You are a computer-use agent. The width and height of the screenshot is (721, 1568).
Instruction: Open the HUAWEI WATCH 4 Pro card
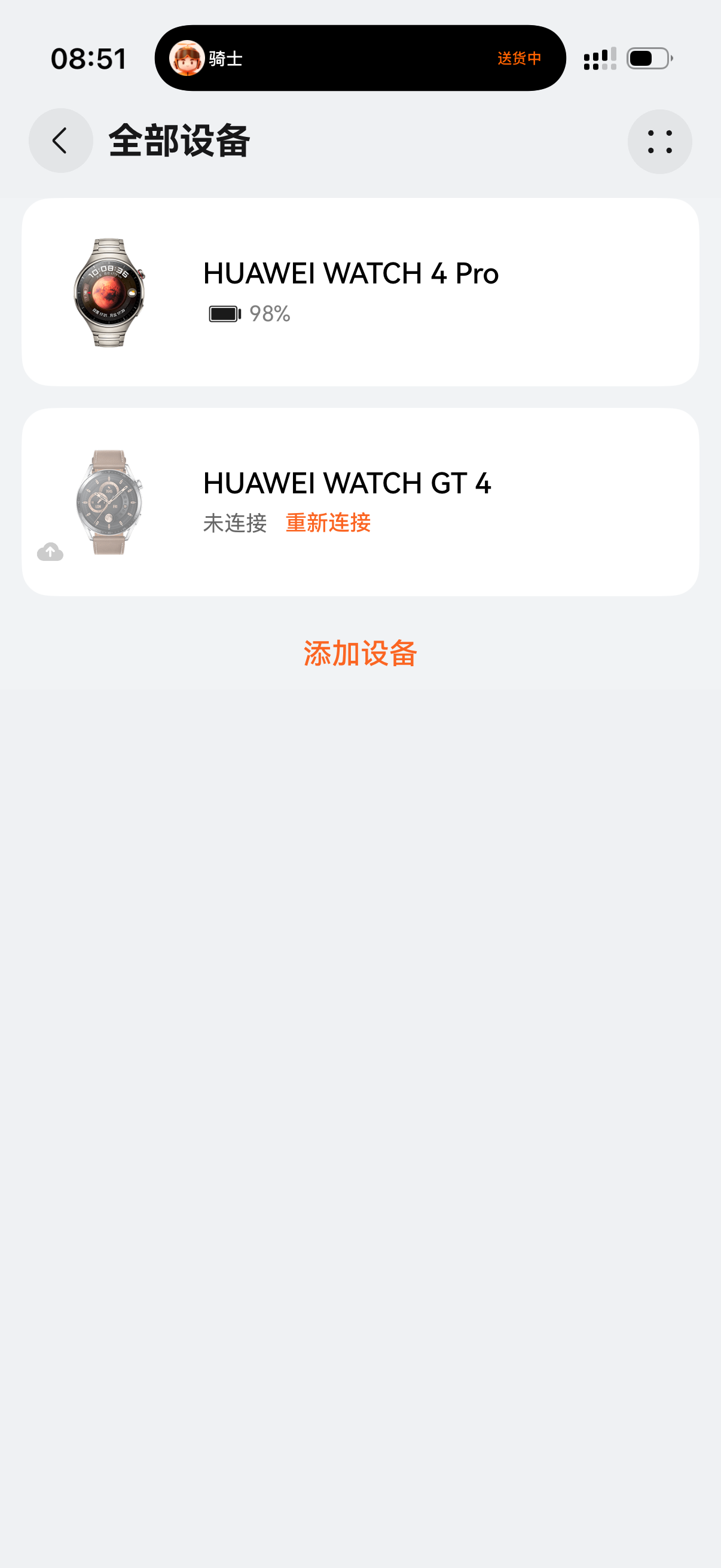(x=360, y=292)
